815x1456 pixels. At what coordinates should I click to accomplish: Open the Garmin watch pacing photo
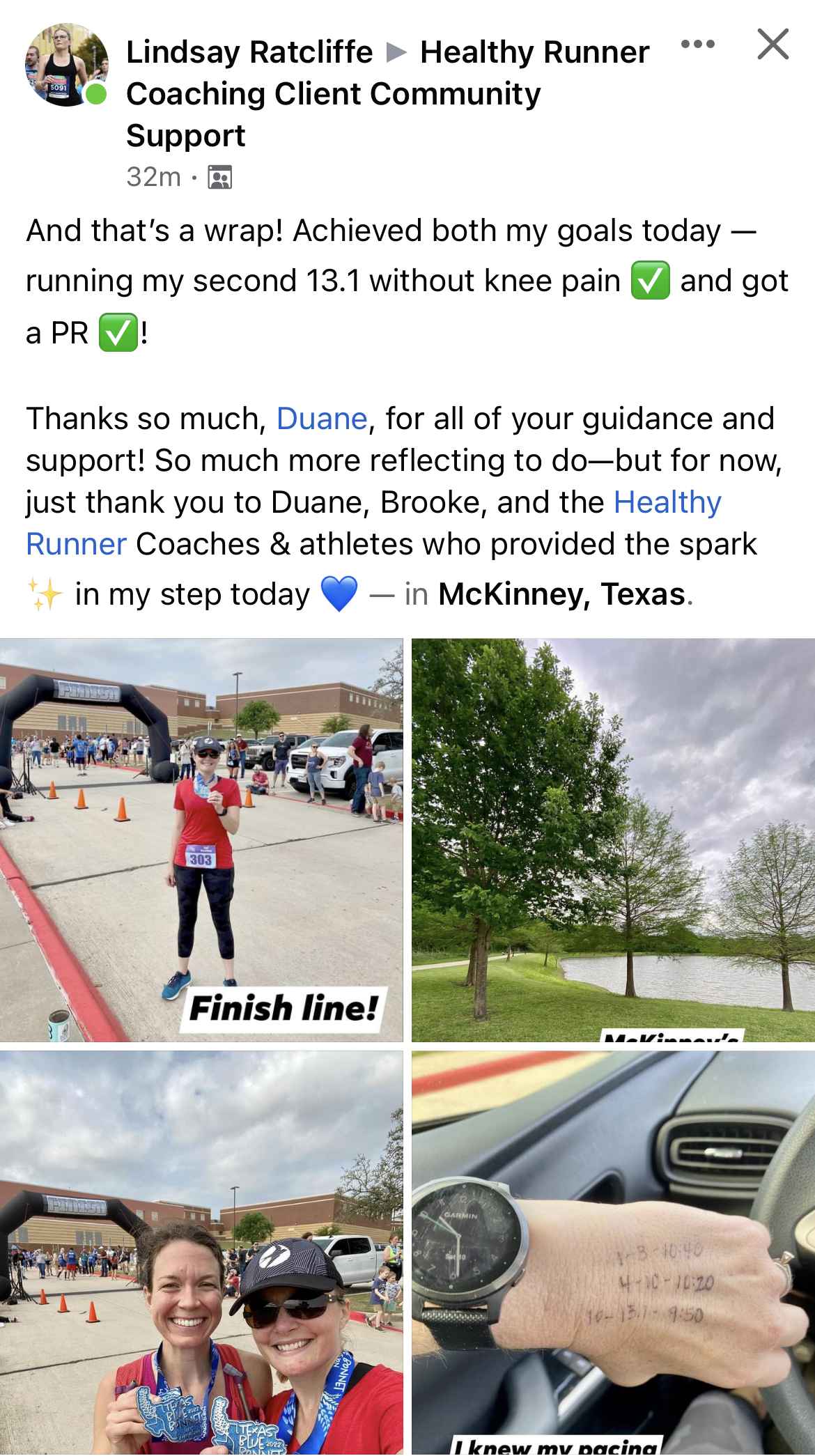pos(613,1252)
